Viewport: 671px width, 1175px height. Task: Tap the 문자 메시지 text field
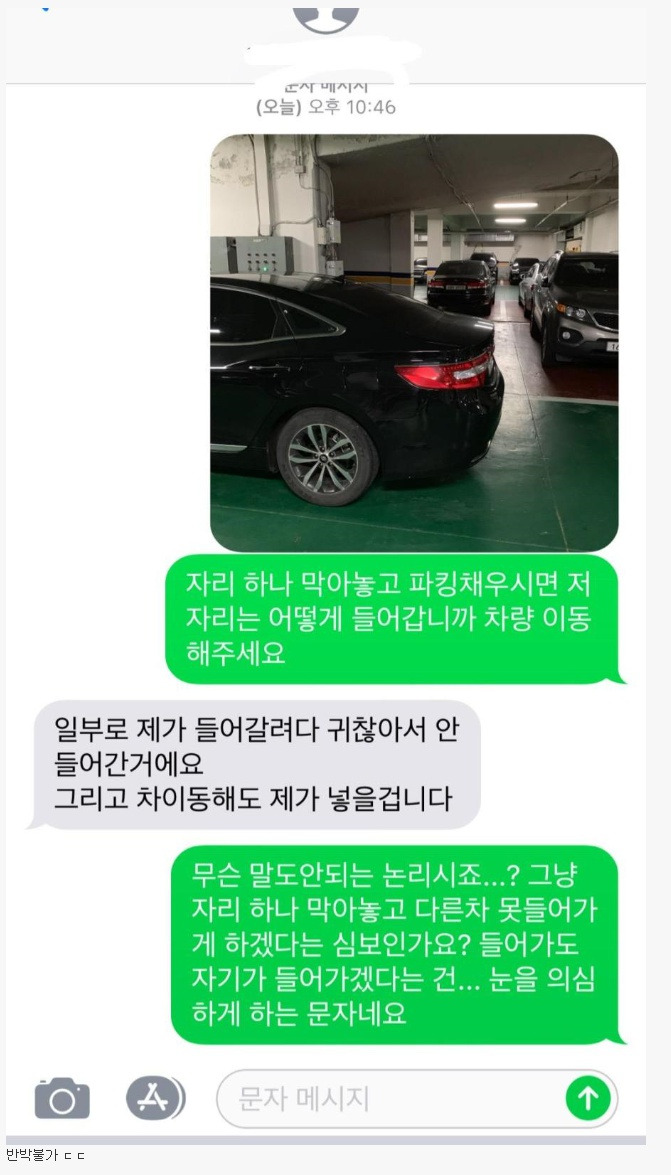pos(390,1099)
